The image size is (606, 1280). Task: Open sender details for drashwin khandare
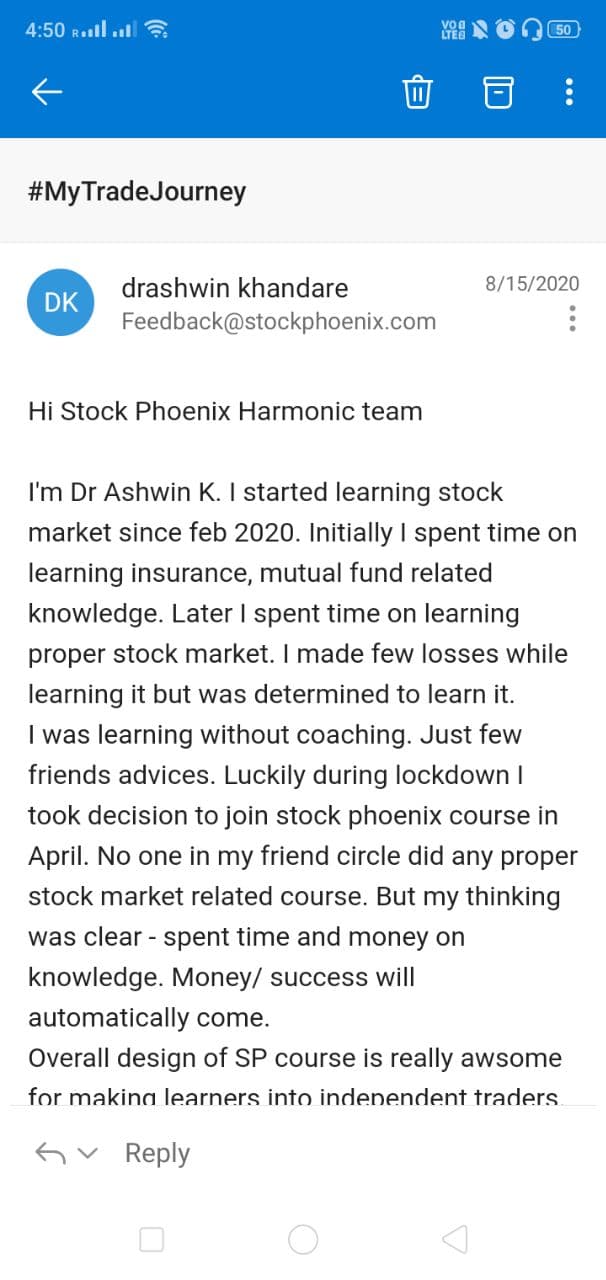coord(235,288)
